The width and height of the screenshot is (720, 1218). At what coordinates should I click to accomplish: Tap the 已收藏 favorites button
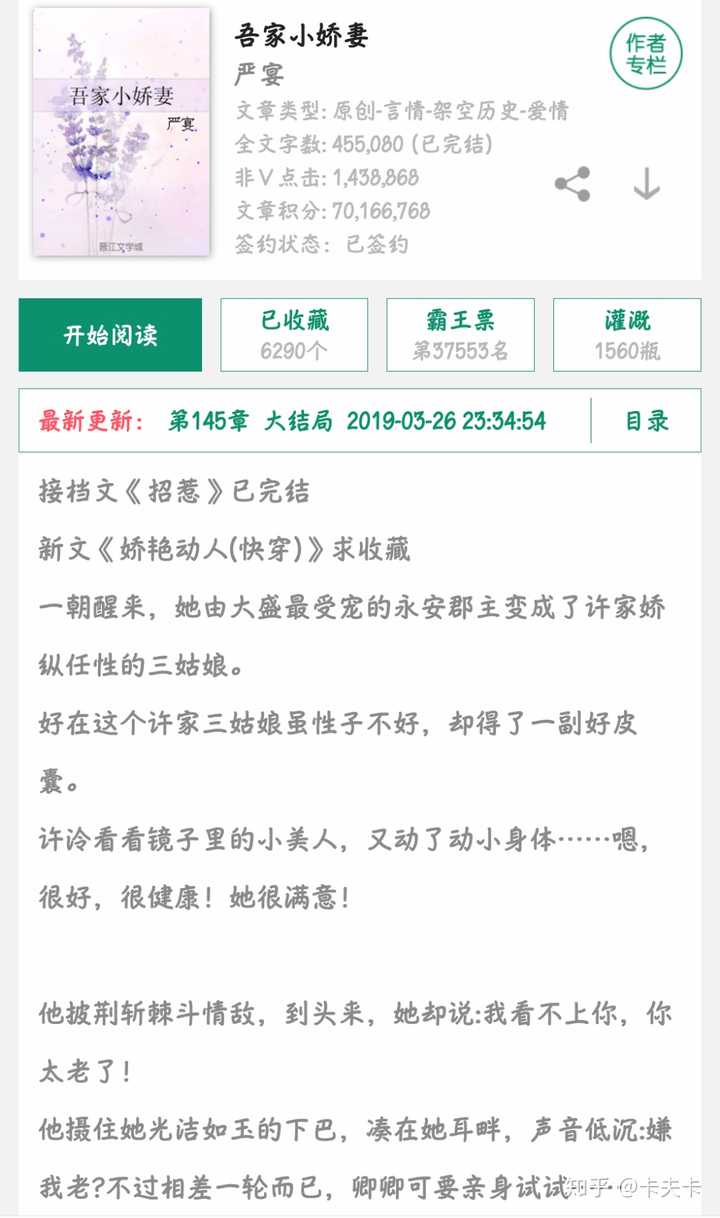click(294, 335)
